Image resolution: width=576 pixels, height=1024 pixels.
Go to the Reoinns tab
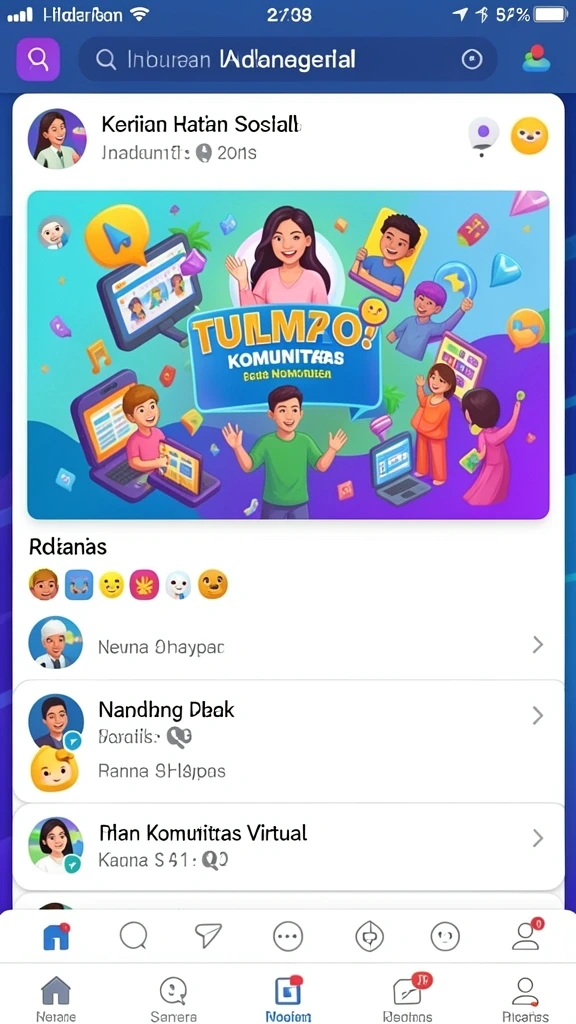408,999
